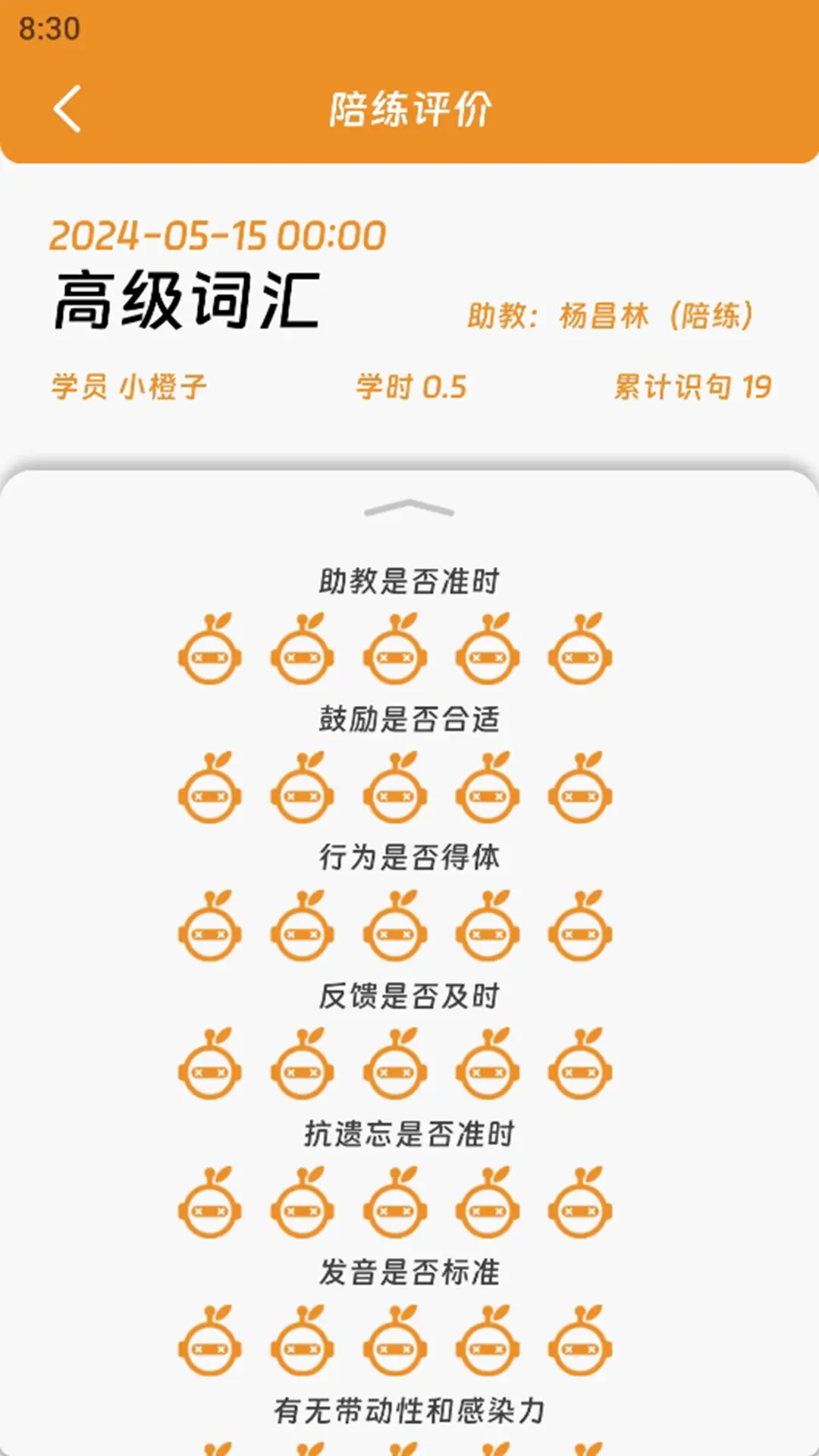Collapse the rating card using the chevron handle
Viewport: 819px width, 1456px height.
(x=409, y=507)
